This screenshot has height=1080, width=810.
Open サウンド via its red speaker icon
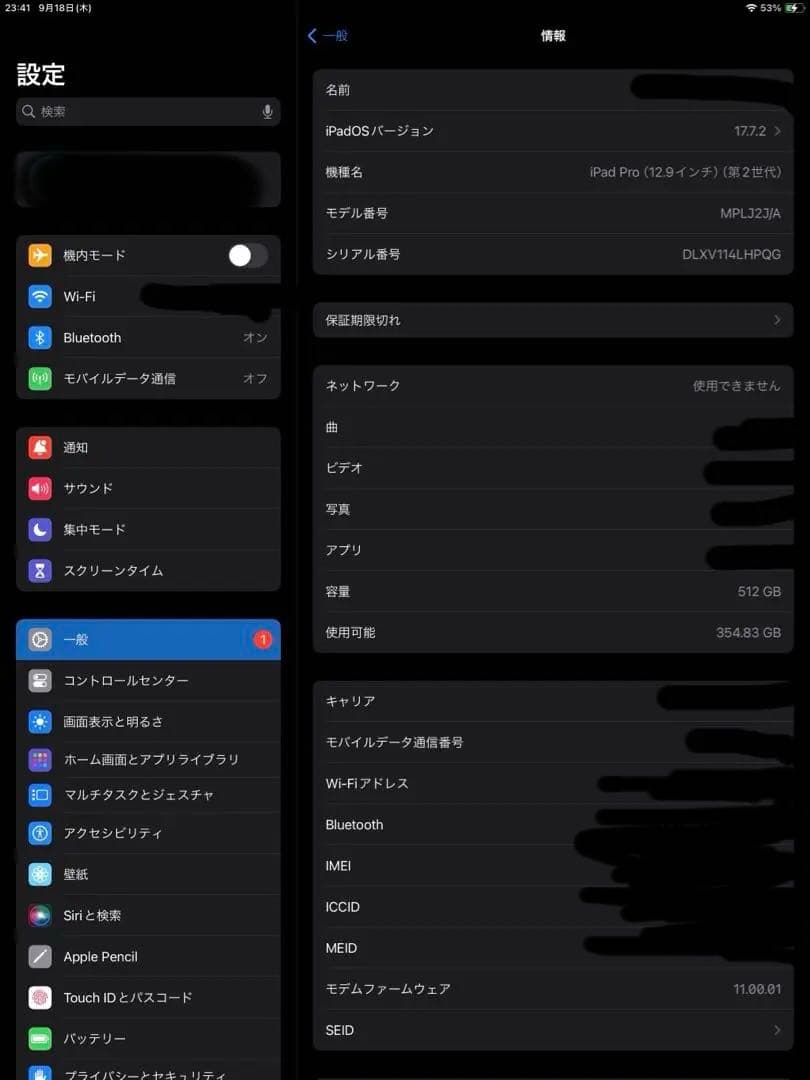40,488
